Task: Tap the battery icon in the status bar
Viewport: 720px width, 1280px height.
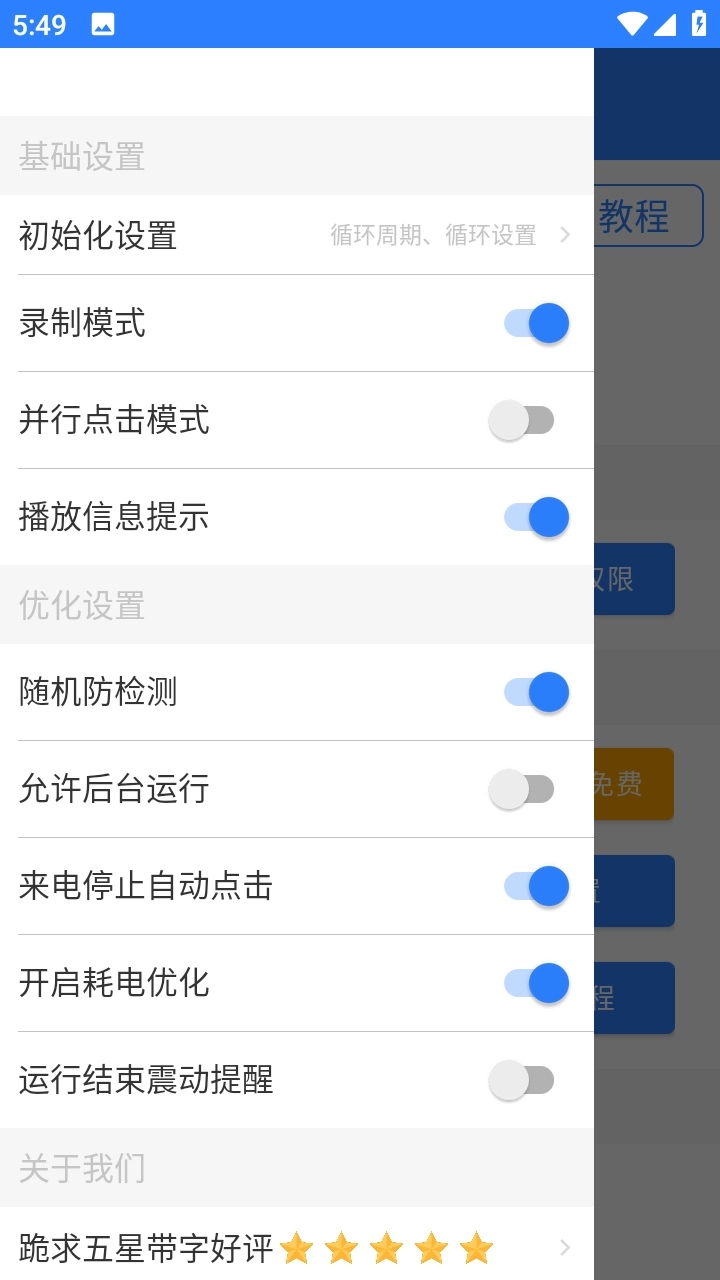Action: click(x=700, y=22)
